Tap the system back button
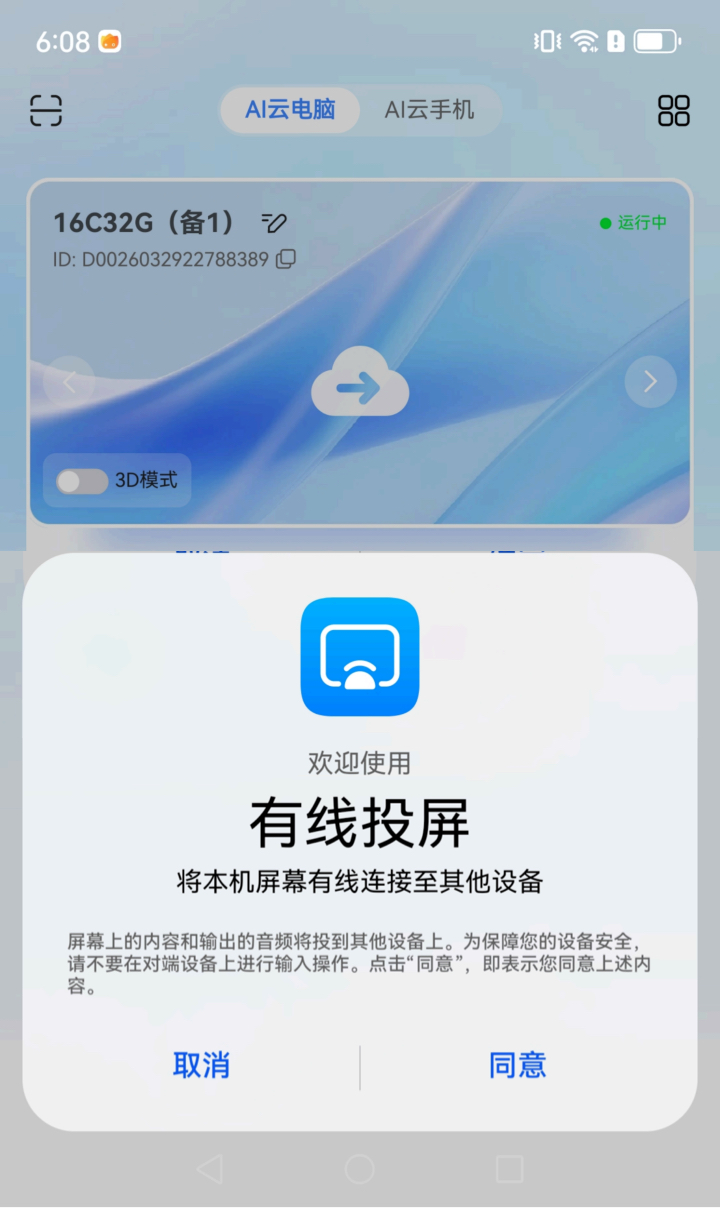Screen dimensions: 720x1208 pos(210,1168)
